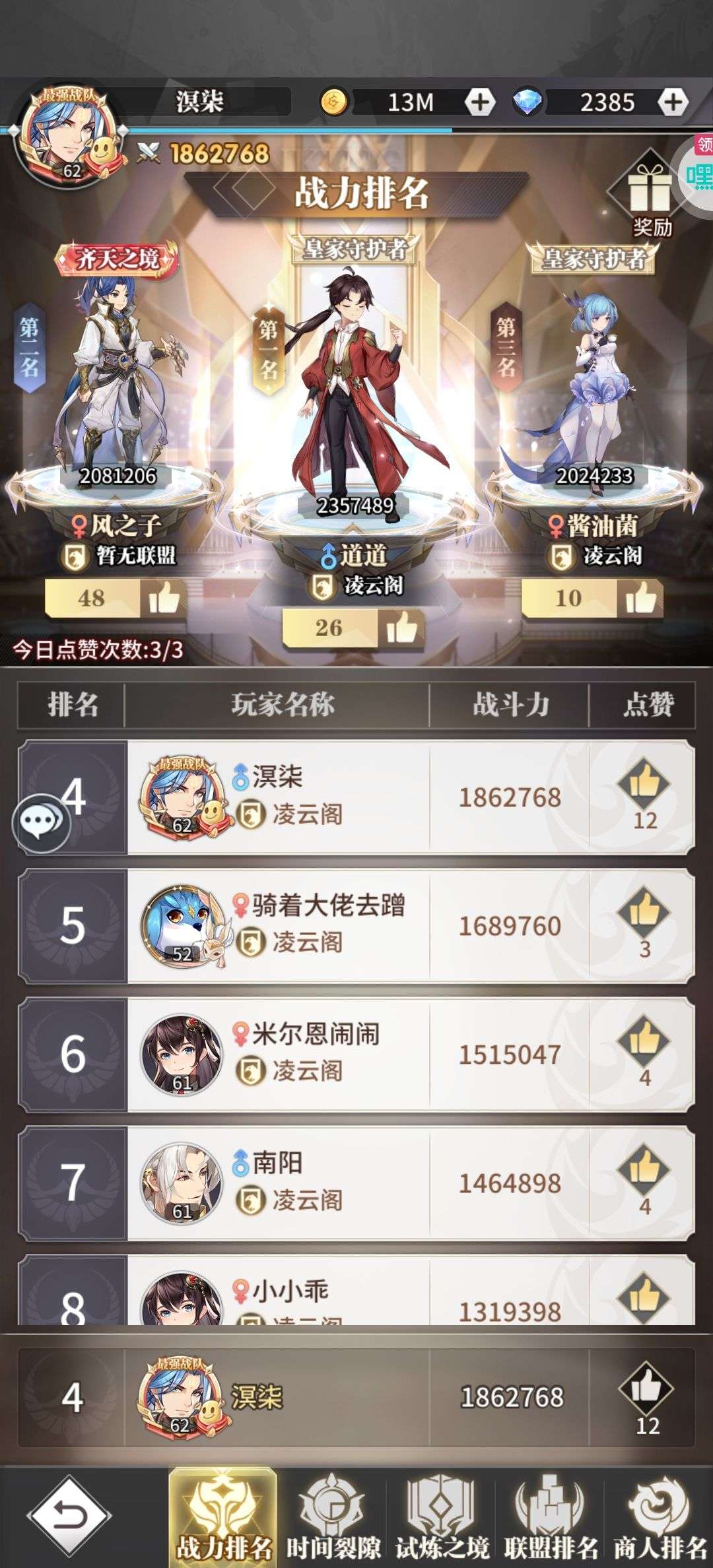The width and height of the screenshot is (713, 1568).
Task: Like first-place player 道道
Action: point(401,628)
